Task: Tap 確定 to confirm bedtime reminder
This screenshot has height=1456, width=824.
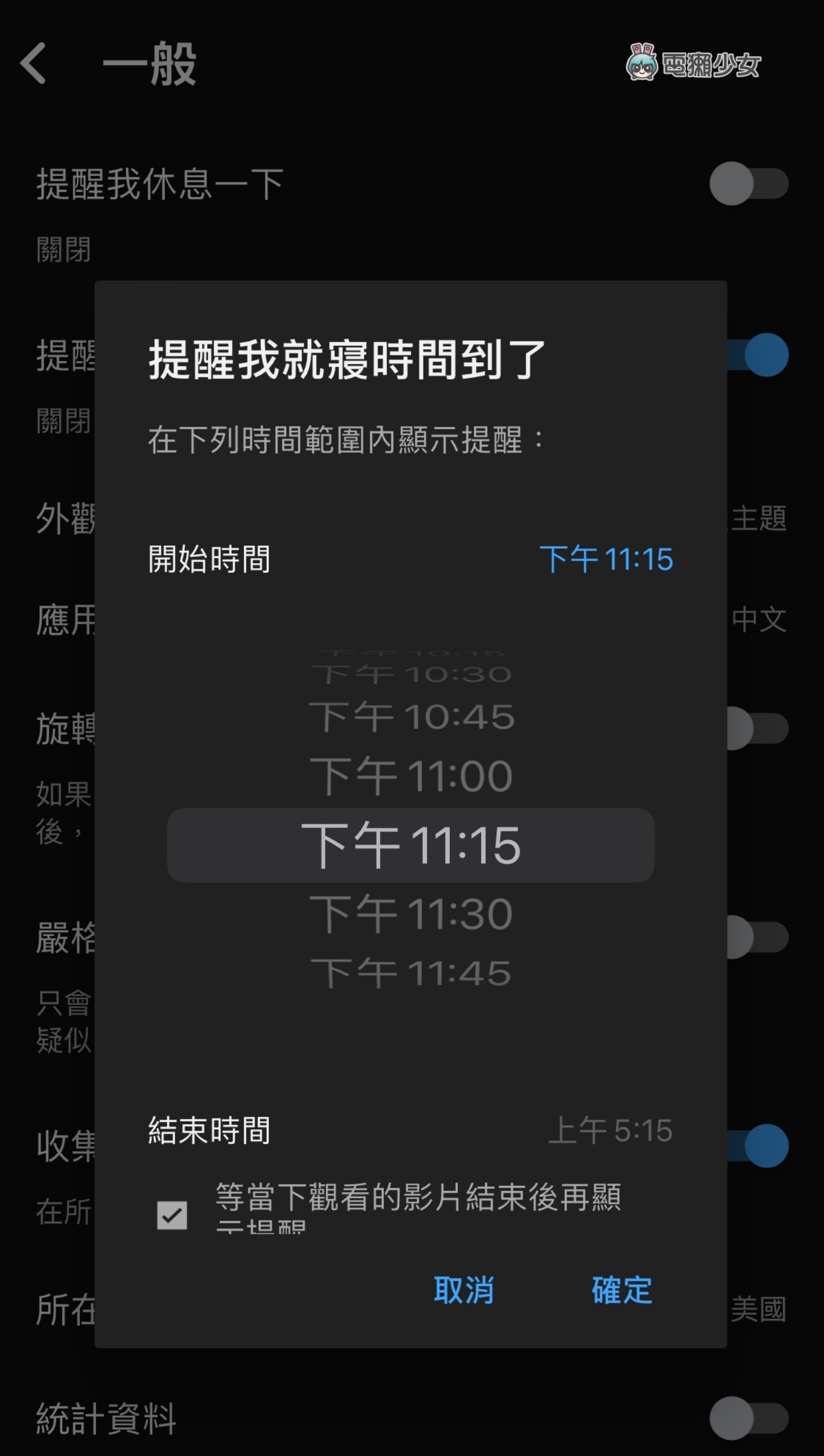Action: click(x=621, y=1291)
